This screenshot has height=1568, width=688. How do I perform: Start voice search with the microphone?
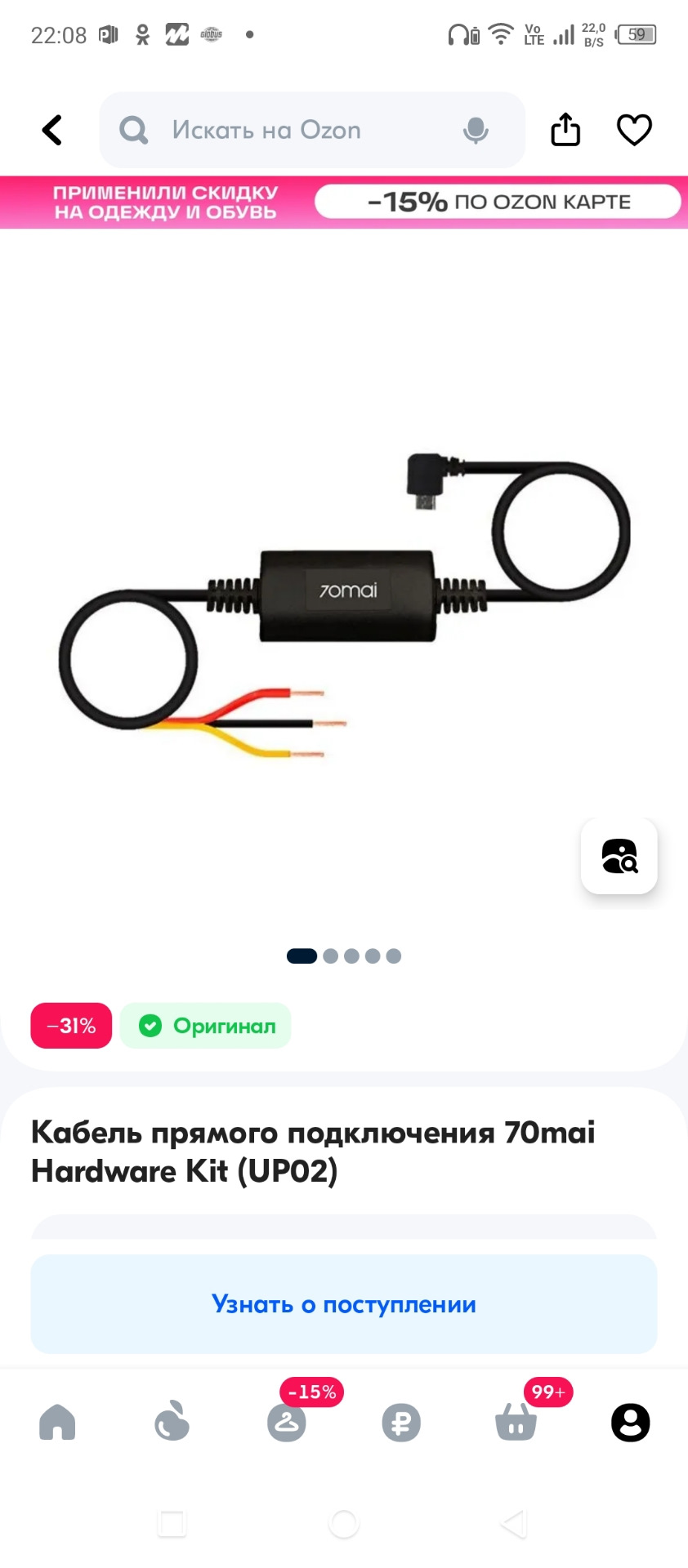point(476,130)
